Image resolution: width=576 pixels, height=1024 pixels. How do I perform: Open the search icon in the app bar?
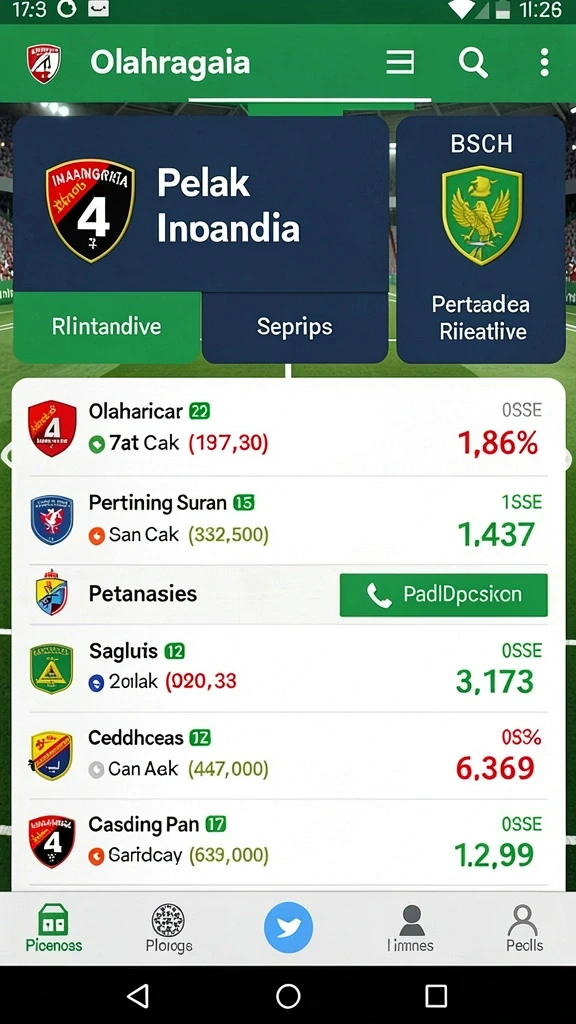[x=473, y=63]
